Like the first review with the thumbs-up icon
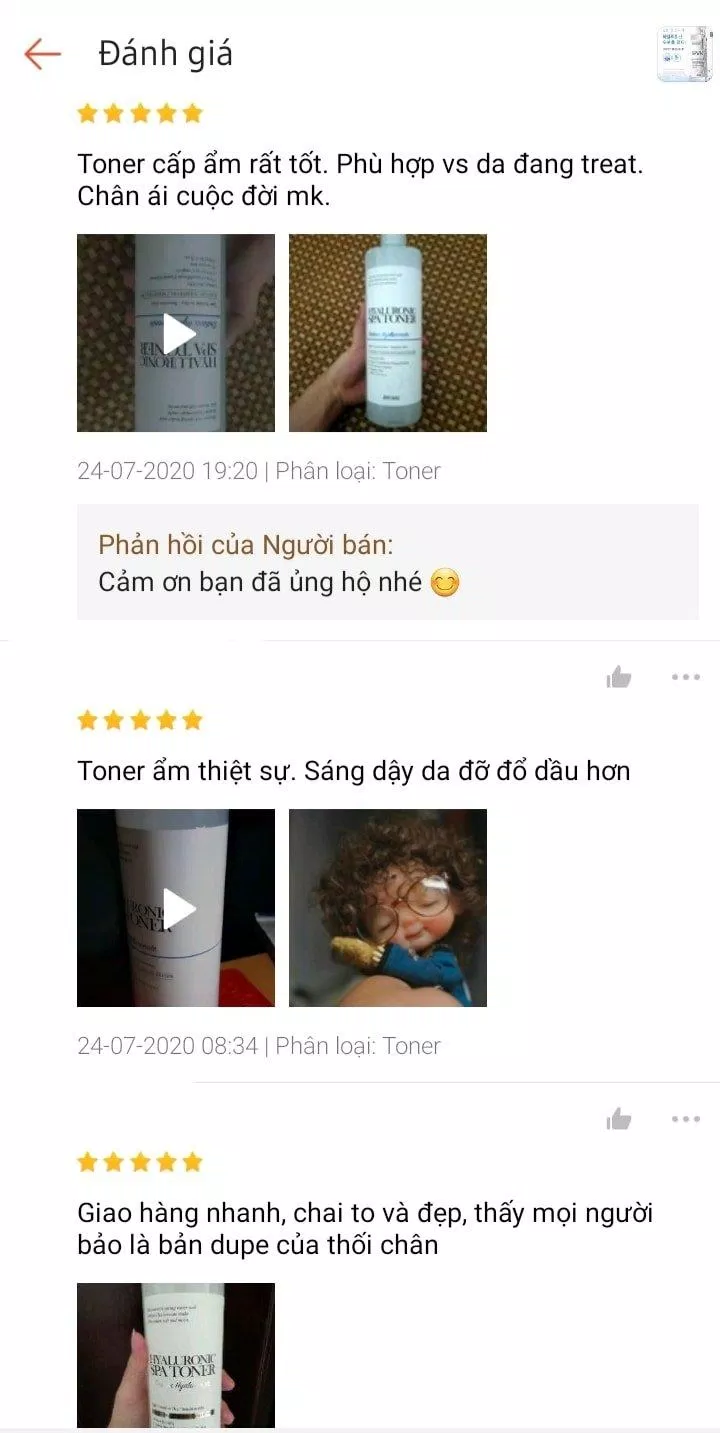 618,676
